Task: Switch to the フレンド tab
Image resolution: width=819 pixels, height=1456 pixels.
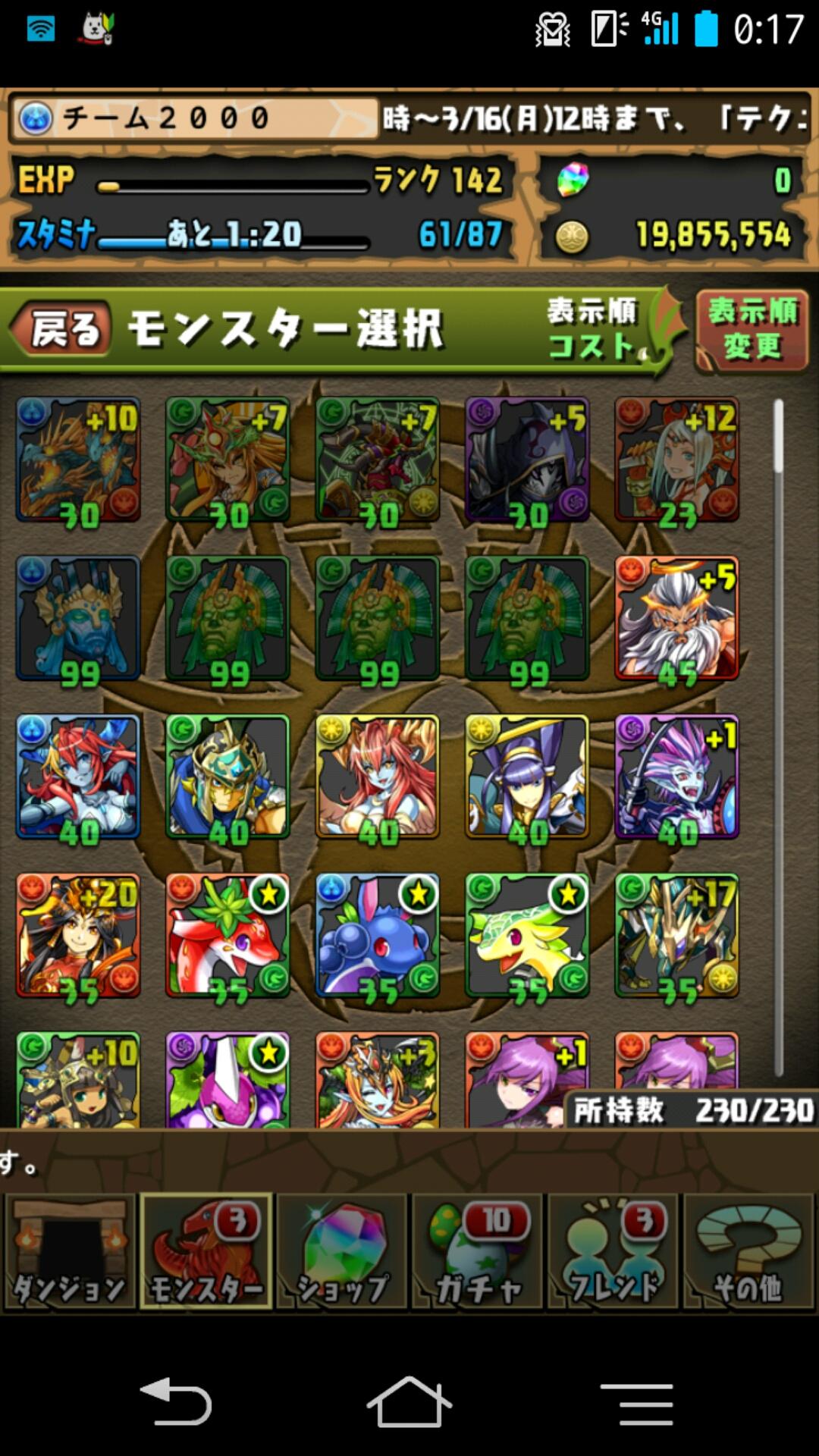Action: (x=613, y=1253)
